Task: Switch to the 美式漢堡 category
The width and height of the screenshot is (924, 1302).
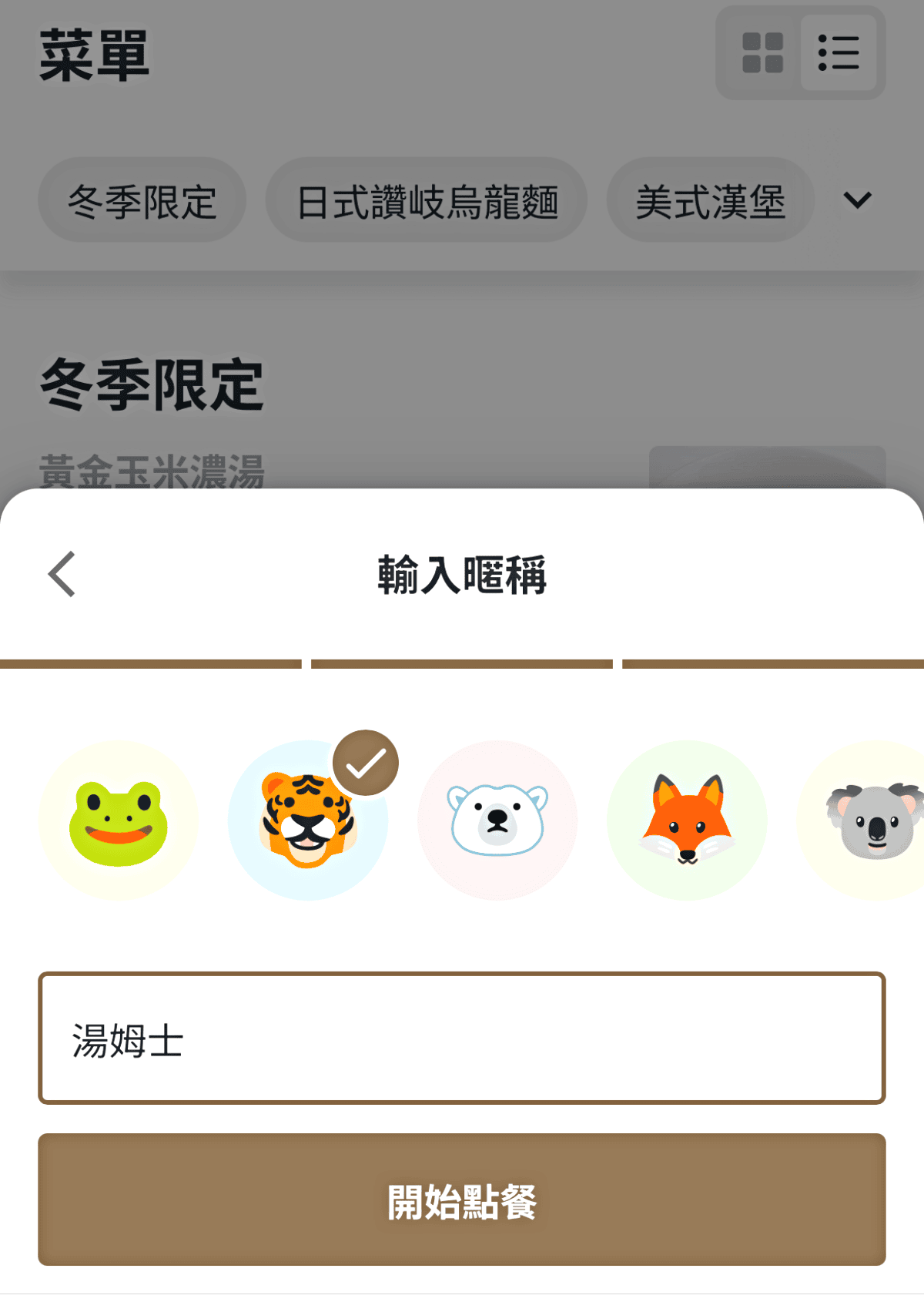Action: click(710, 201)
